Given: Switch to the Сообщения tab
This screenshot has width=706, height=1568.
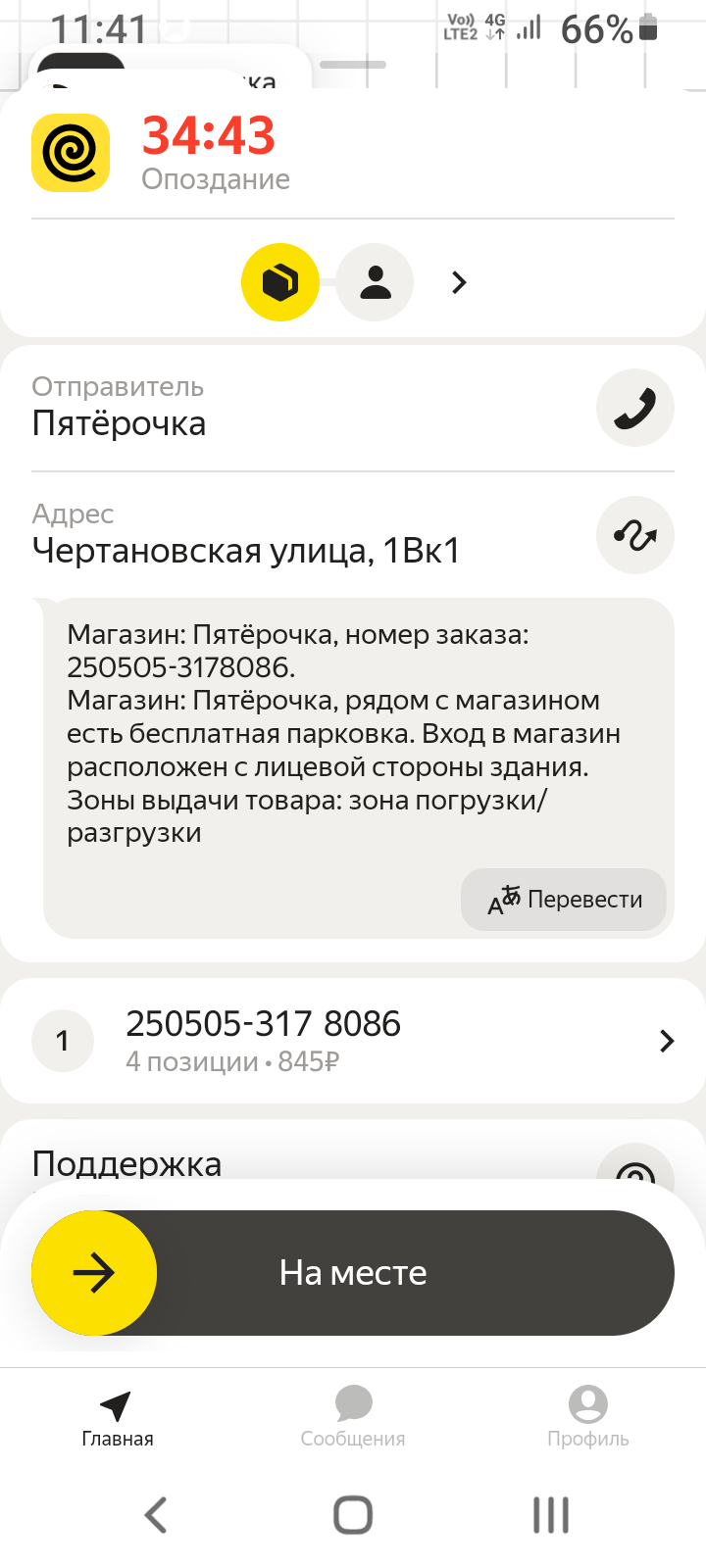Looking at the screenshot, I should 353,1416.
